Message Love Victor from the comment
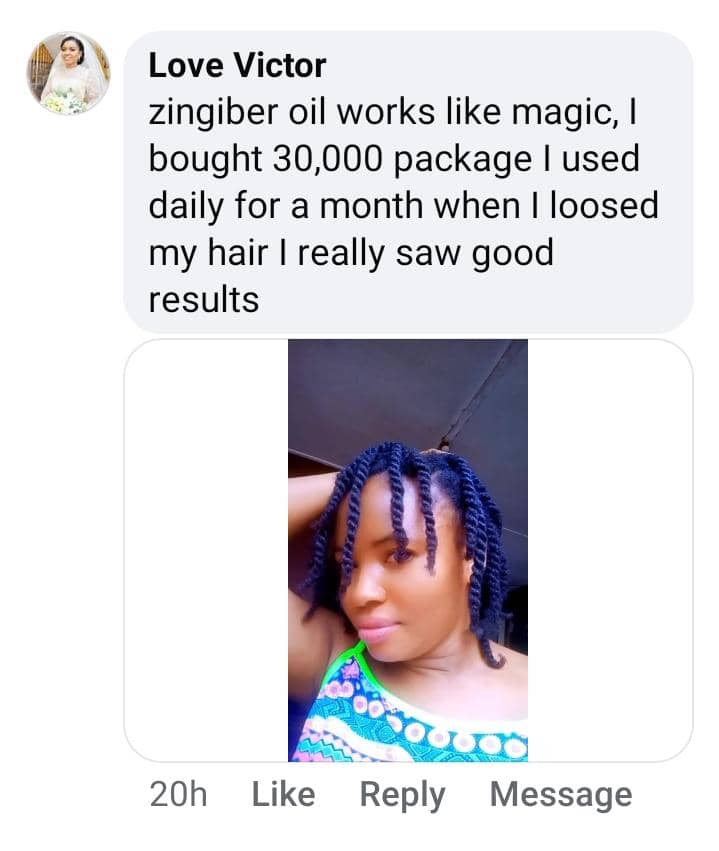Viewport: 719px width, 851px height. point(560,795)
